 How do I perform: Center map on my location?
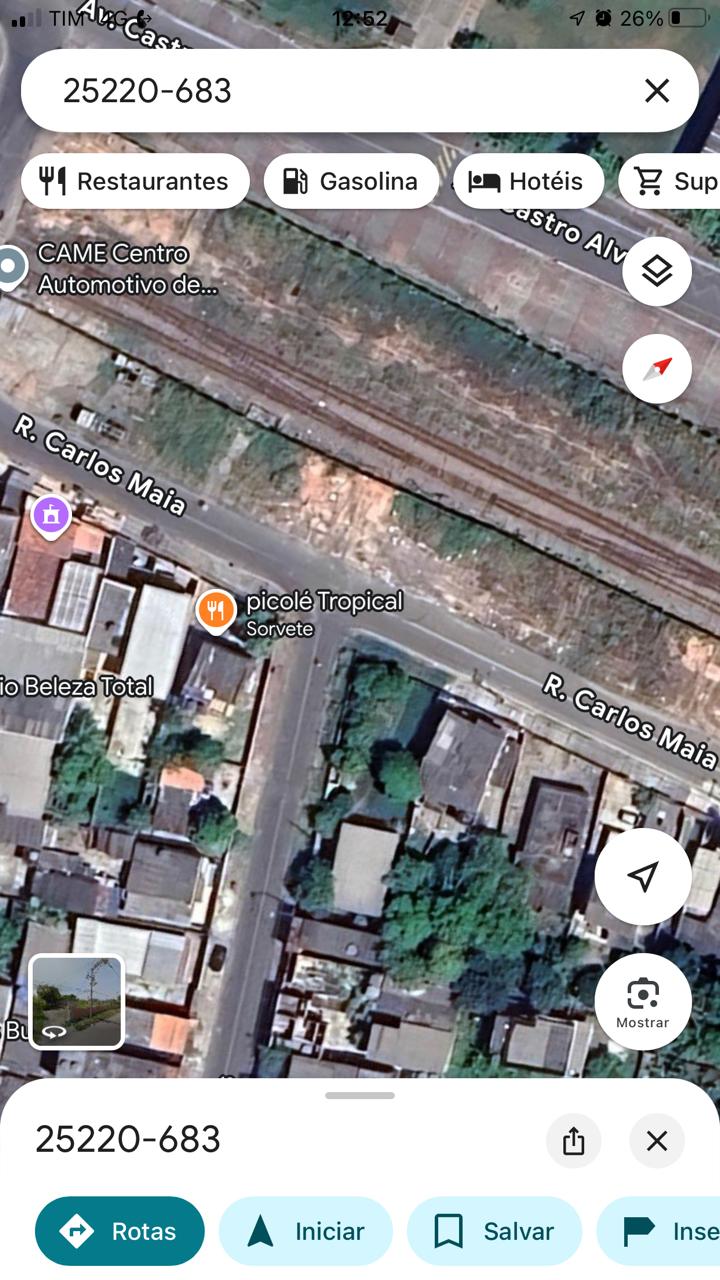tap(642, 877)
